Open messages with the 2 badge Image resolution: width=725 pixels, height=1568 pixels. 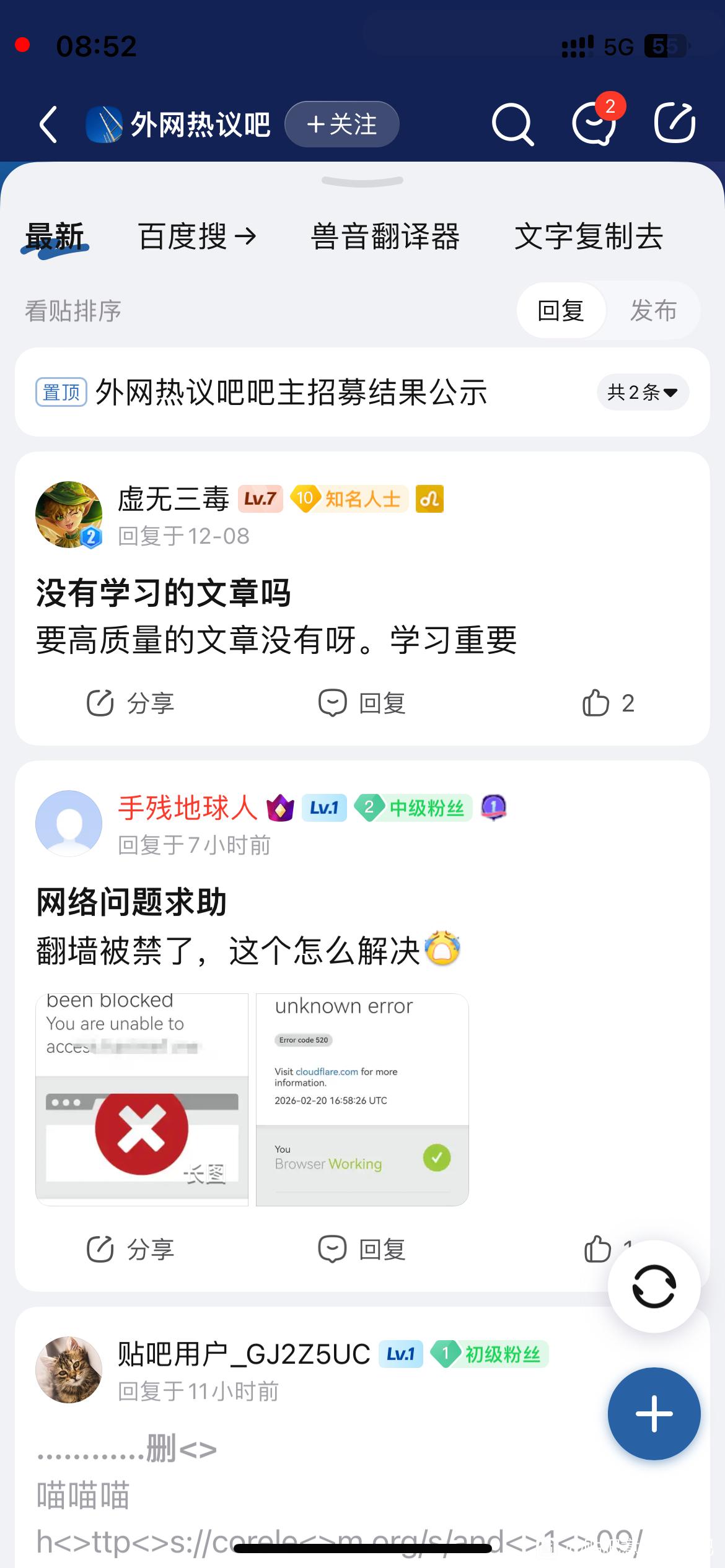click(595, 124)
